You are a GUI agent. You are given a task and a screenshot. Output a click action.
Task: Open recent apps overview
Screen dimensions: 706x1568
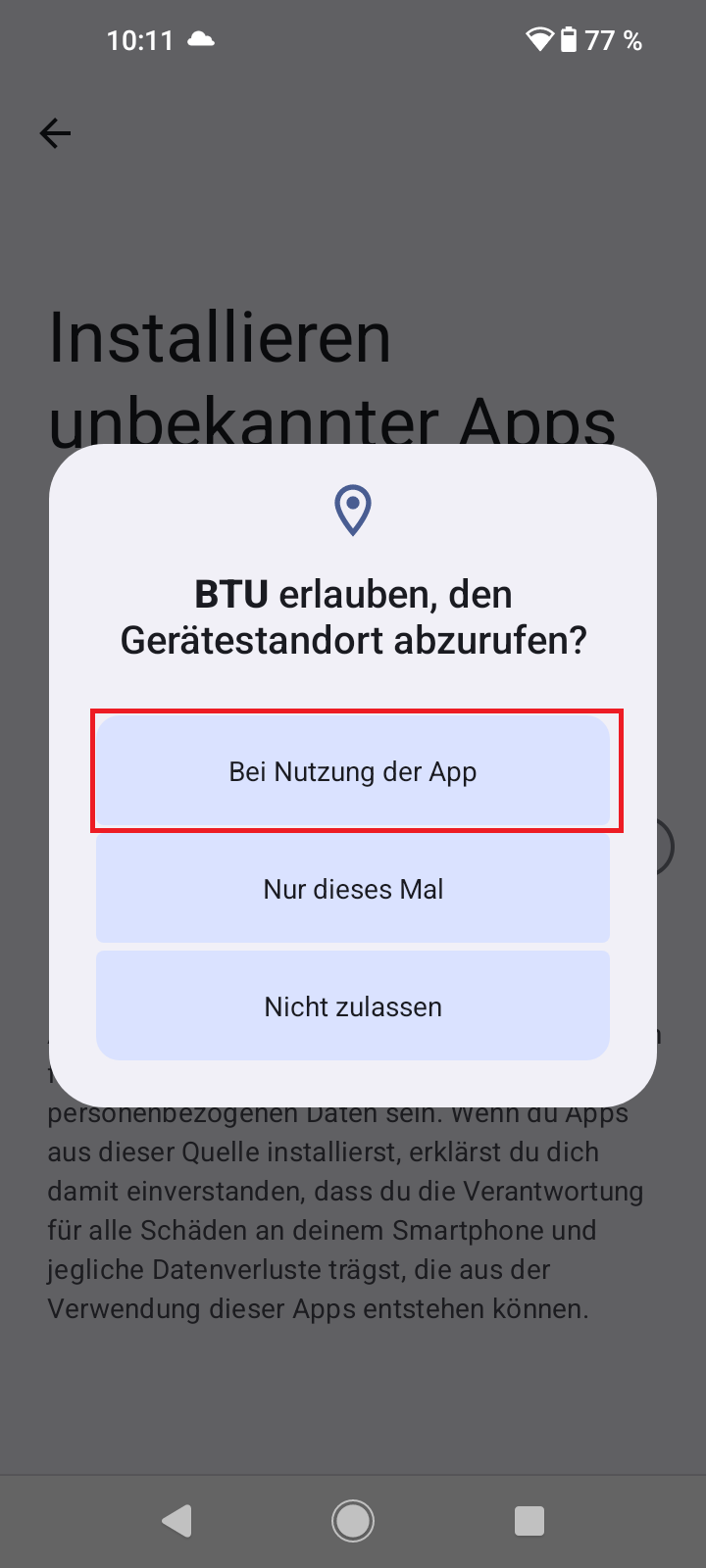coord(529,1521)
